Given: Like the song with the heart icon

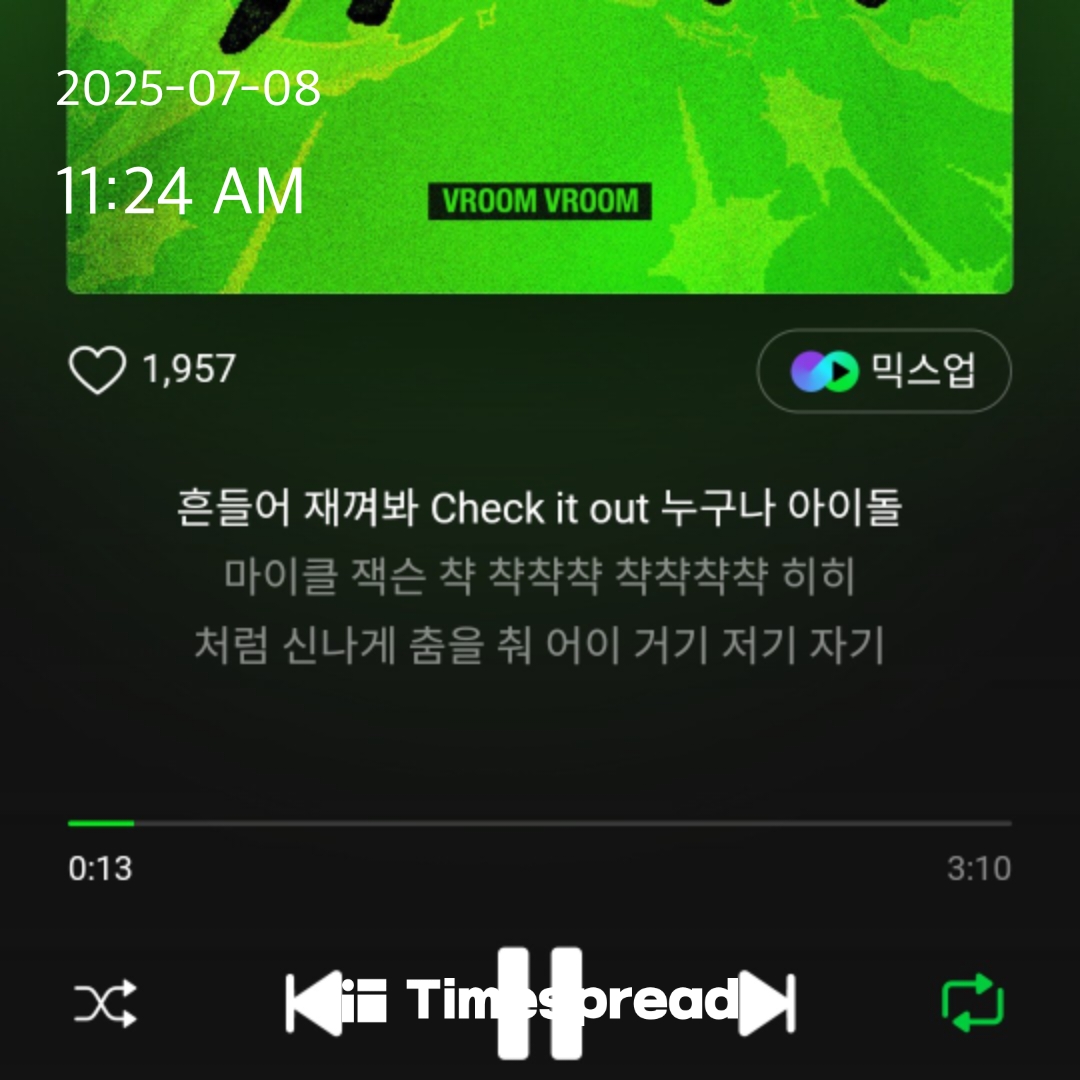Looking at the screenshot, I should [97, 370].
